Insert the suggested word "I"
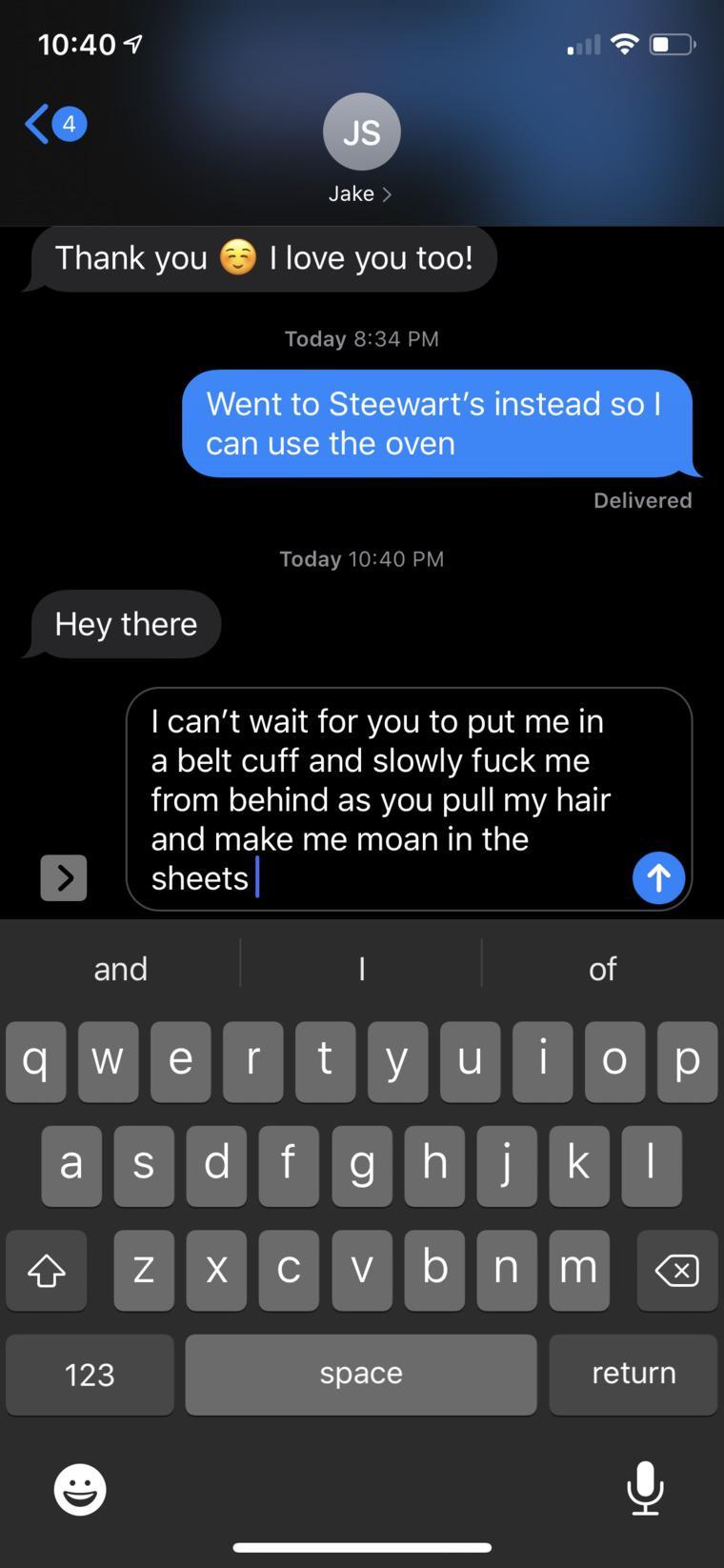724x1568 pixels. pyautogui.click(x=361, y=969)
